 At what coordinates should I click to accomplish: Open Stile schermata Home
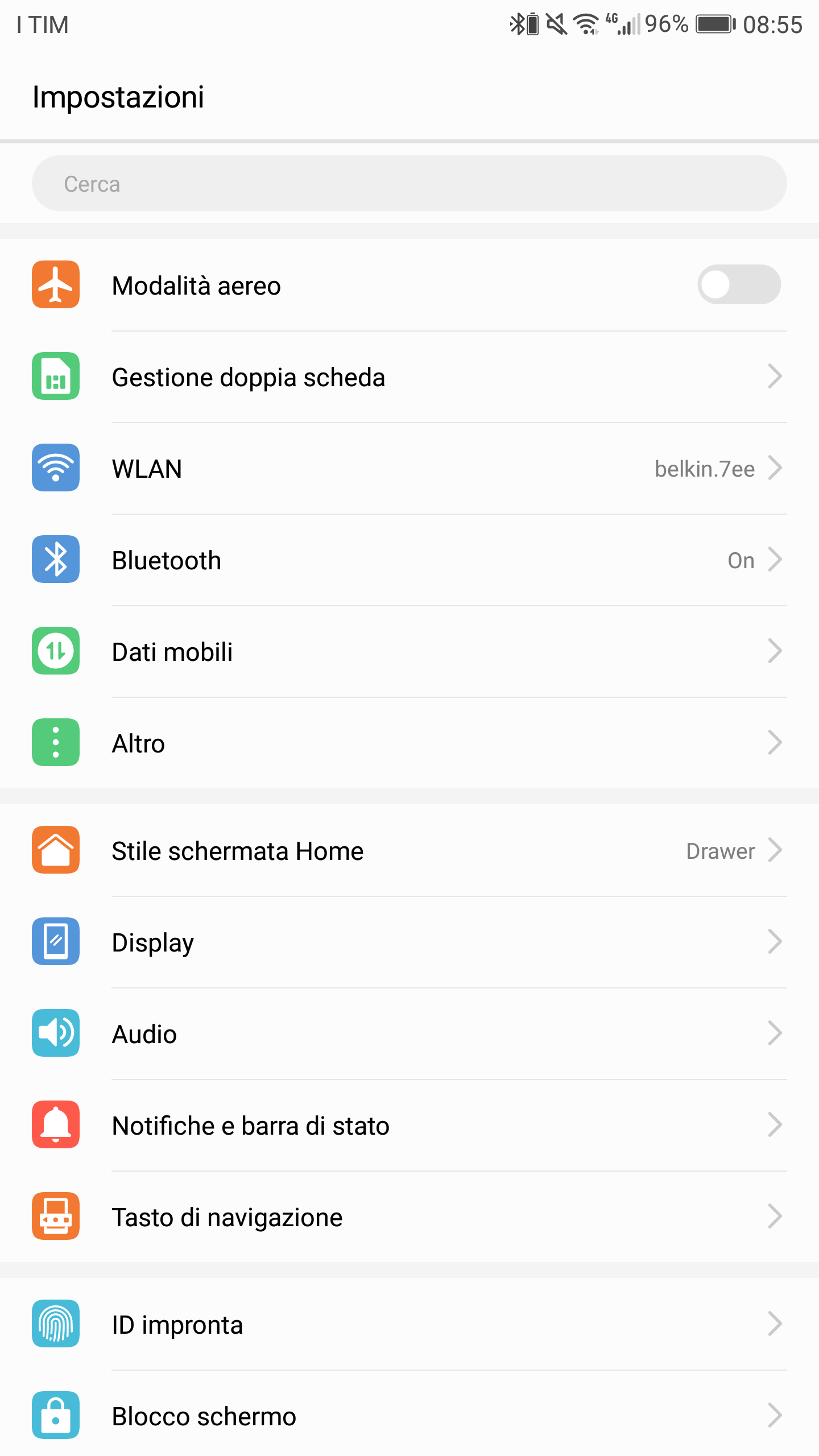coord(409,850)
